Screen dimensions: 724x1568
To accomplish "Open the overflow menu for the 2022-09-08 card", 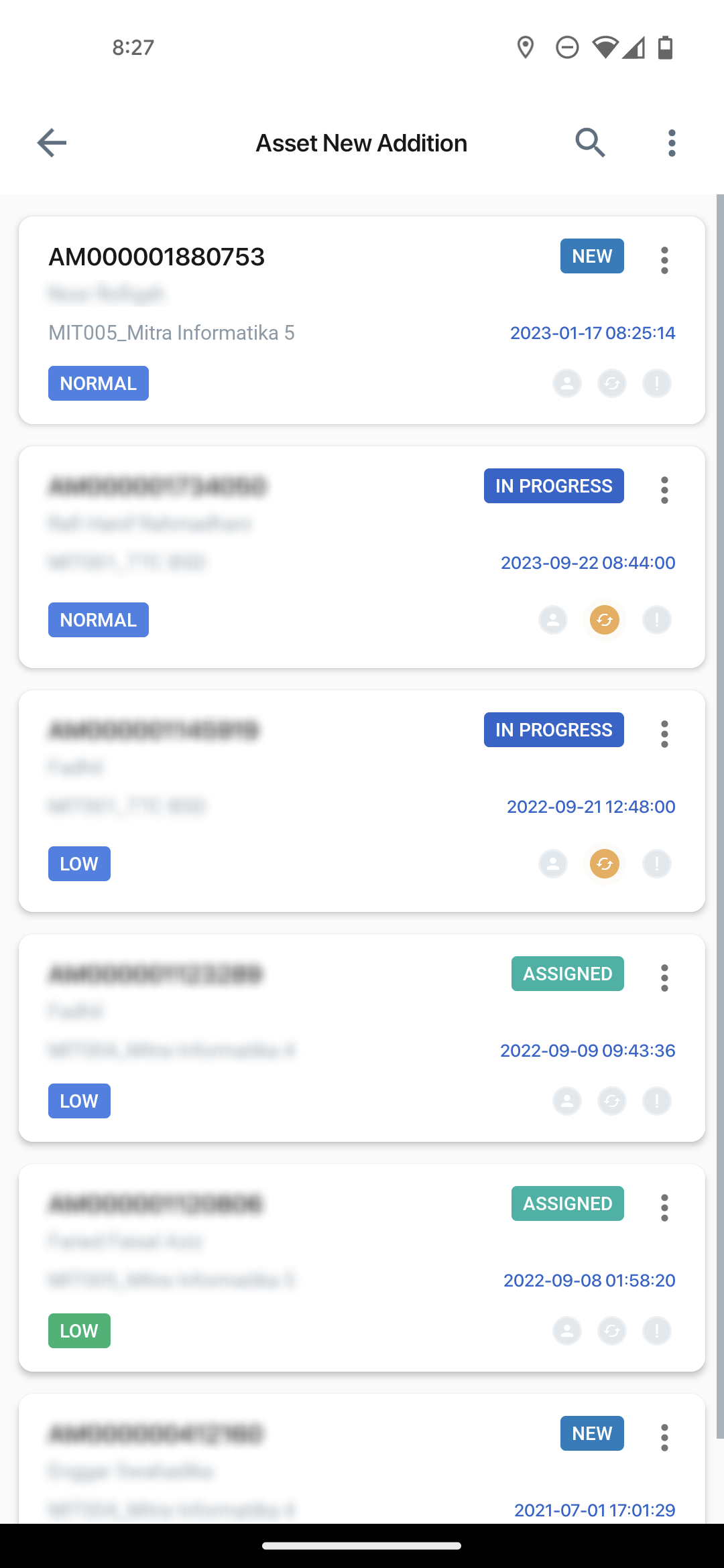I will [x=664, y=1207].
